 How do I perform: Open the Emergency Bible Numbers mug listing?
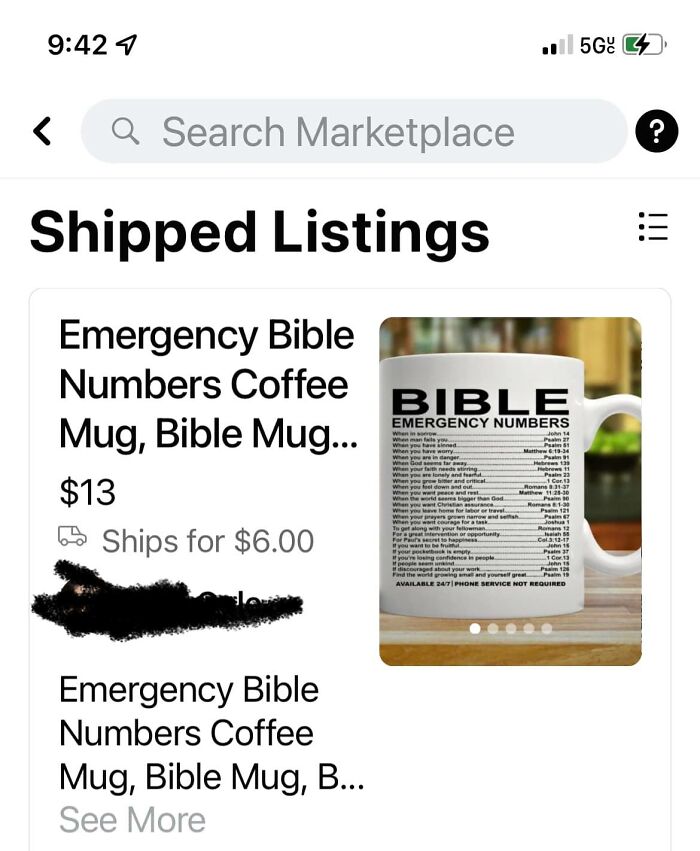(205, 385)
